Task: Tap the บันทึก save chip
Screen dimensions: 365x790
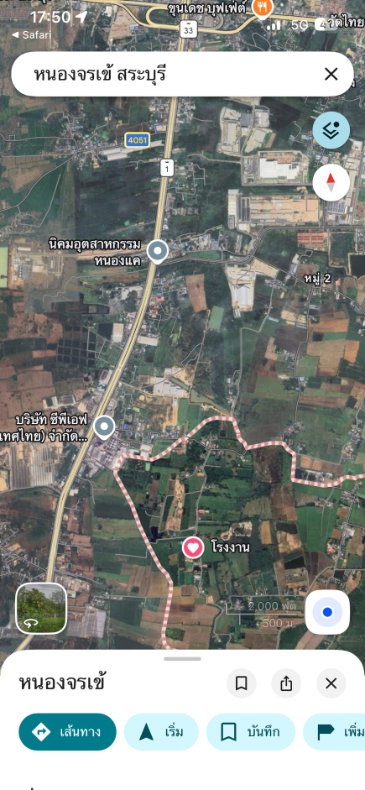Action: [x=251, y=732]
